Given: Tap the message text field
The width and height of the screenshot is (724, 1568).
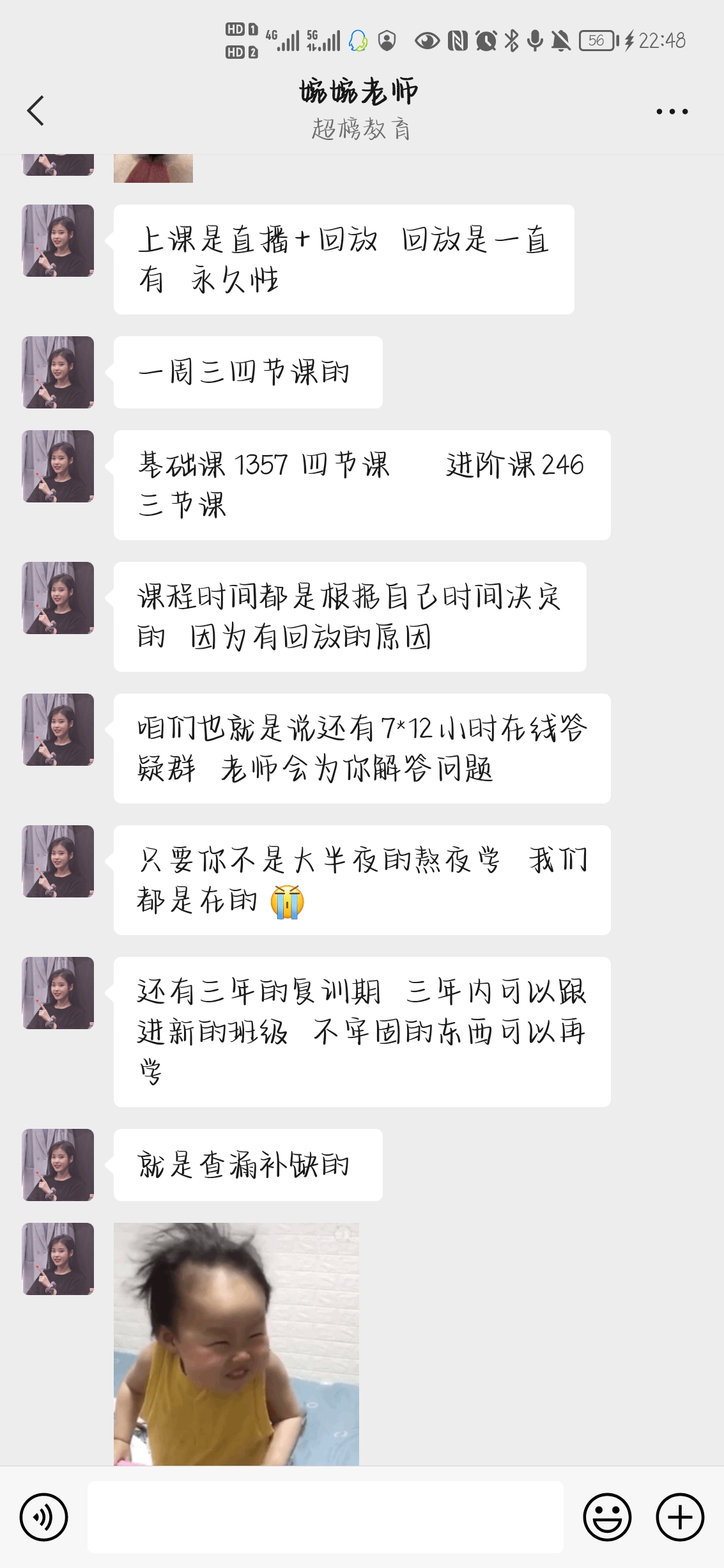Looking at the screenshot, I should pos(325,1517).
